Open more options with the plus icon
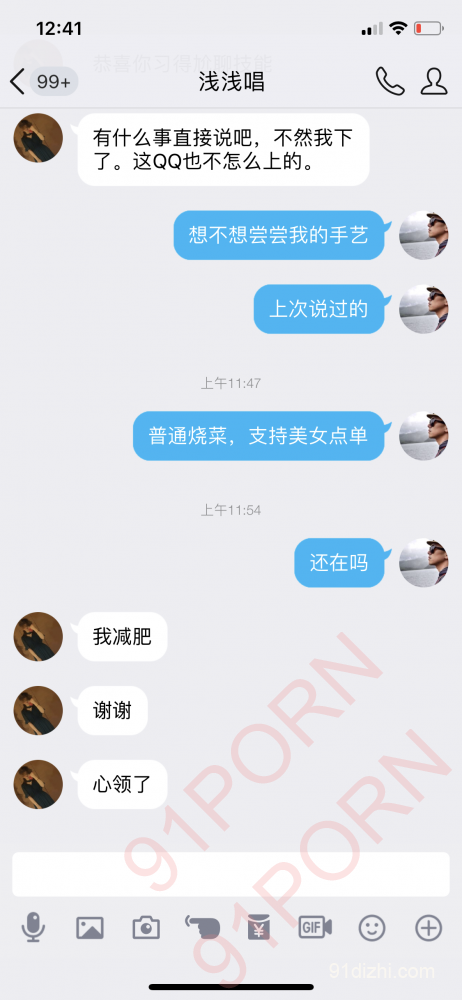Viewport: 462px width, 1000px height. click(x=428, y=928)
